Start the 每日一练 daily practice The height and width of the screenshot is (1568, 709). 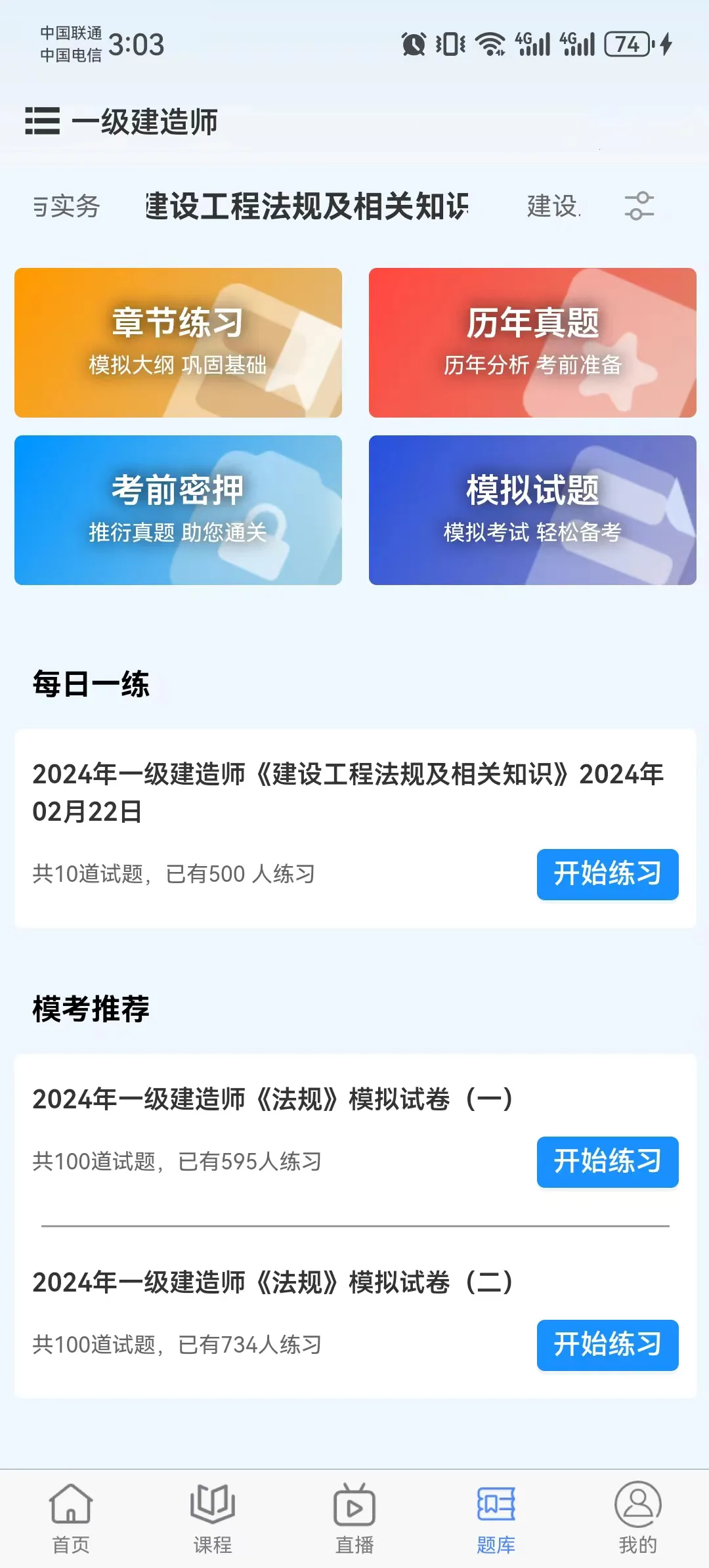click(x=606, y=875)
